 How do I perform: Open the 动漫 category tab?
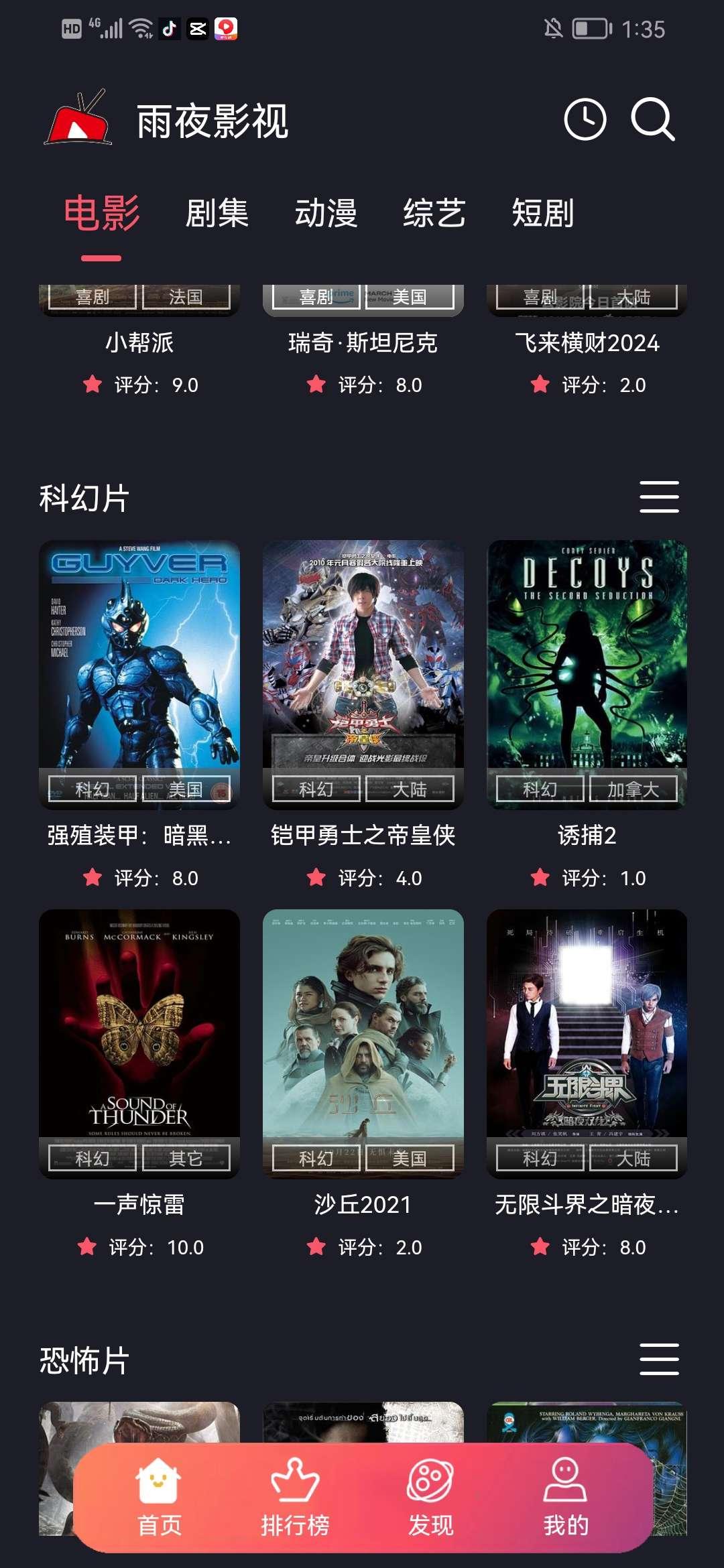point(326,213)
